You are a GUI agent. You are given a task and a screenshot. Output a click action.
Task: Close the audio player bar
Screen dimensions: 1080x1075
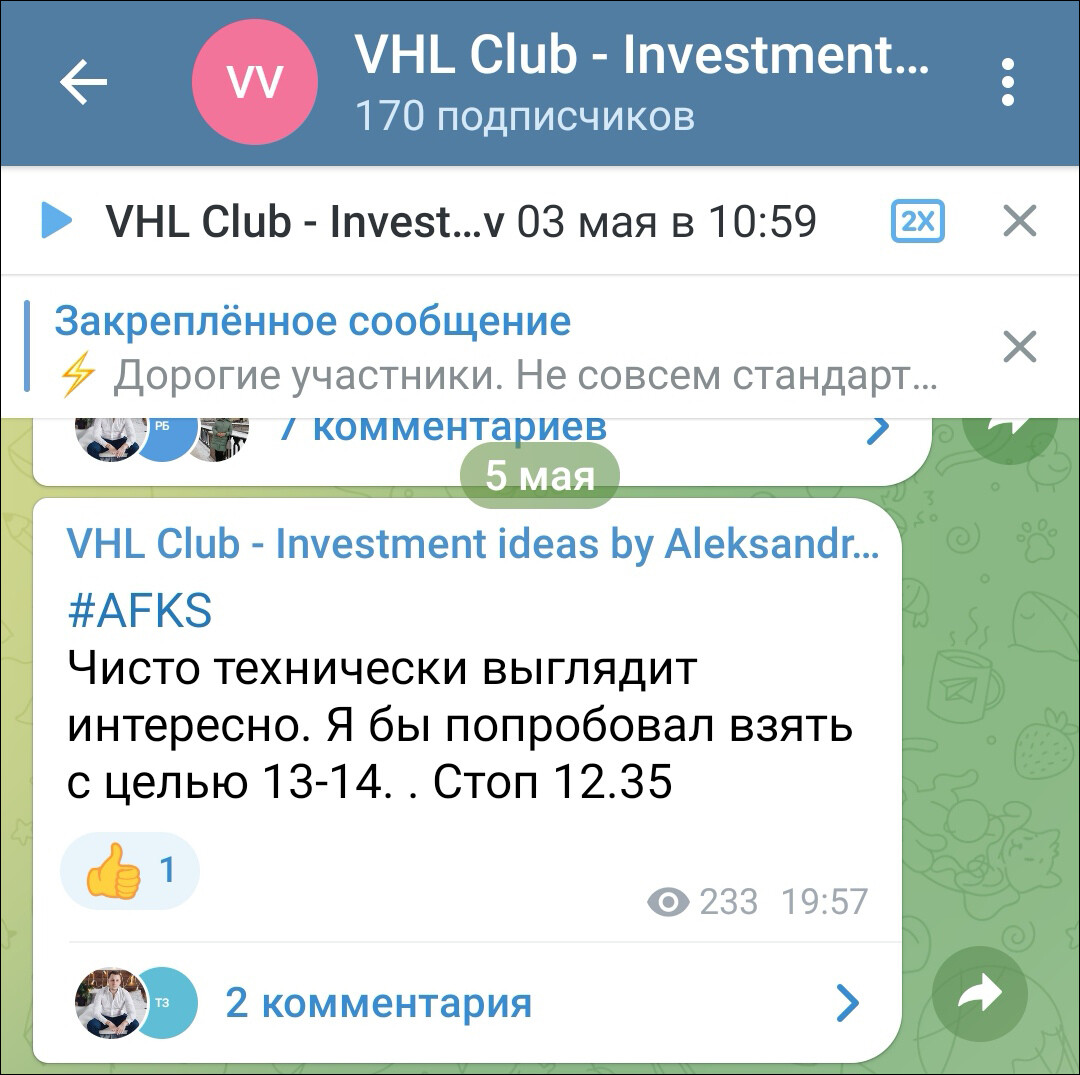point(1019,221)
